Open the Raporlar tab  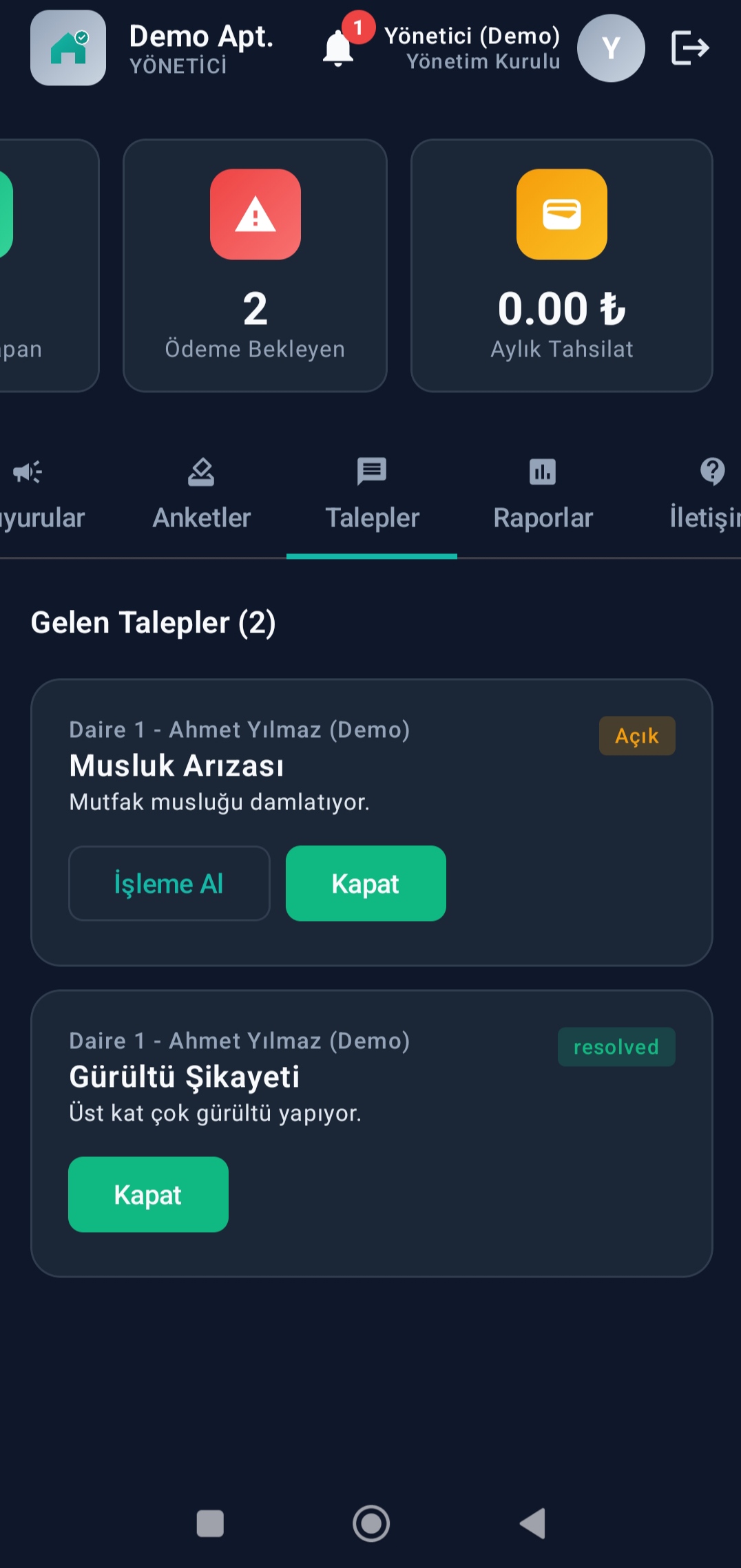[543, 517]
